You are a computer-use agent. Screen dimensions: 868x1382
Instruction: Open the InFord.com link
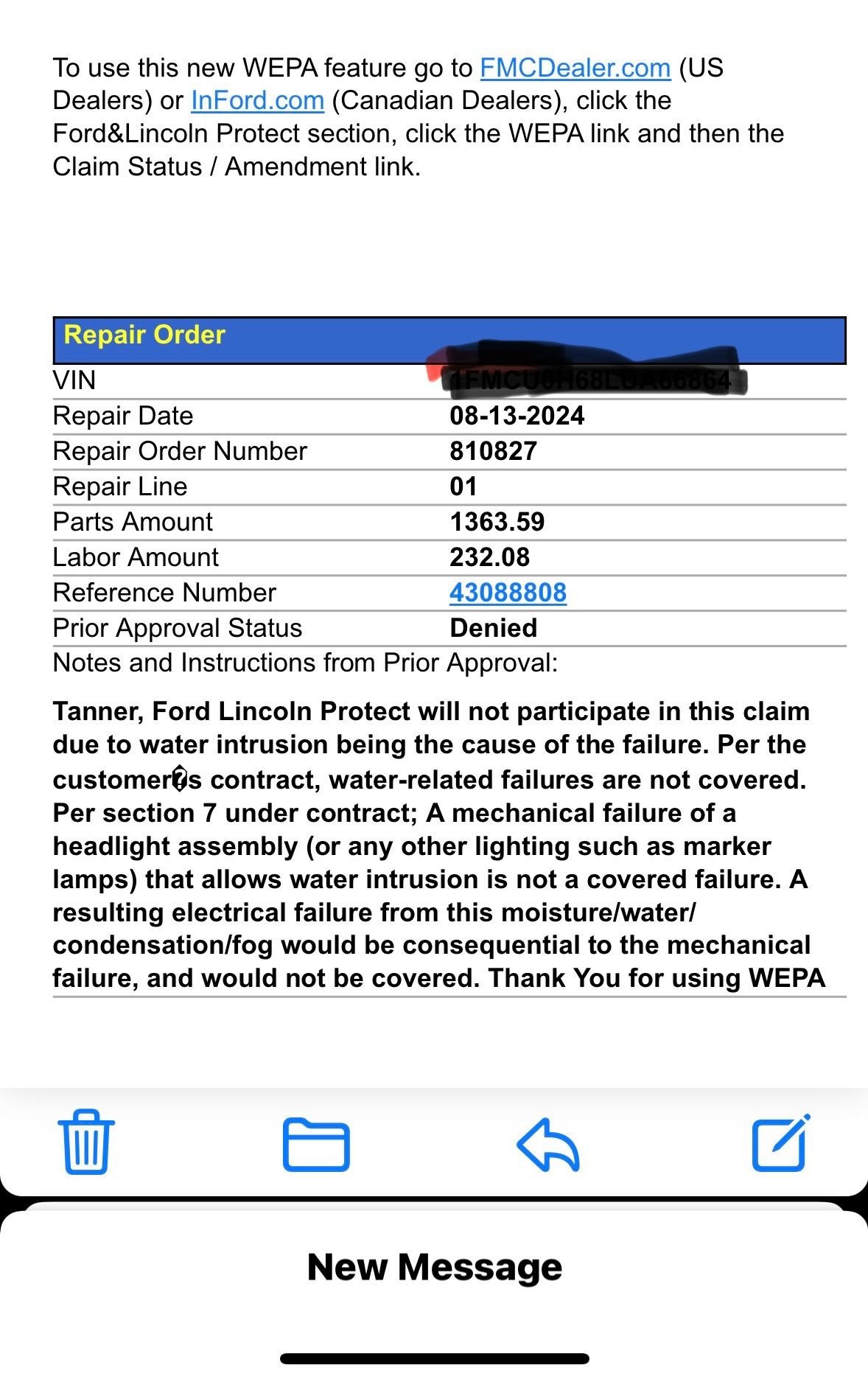257,100
